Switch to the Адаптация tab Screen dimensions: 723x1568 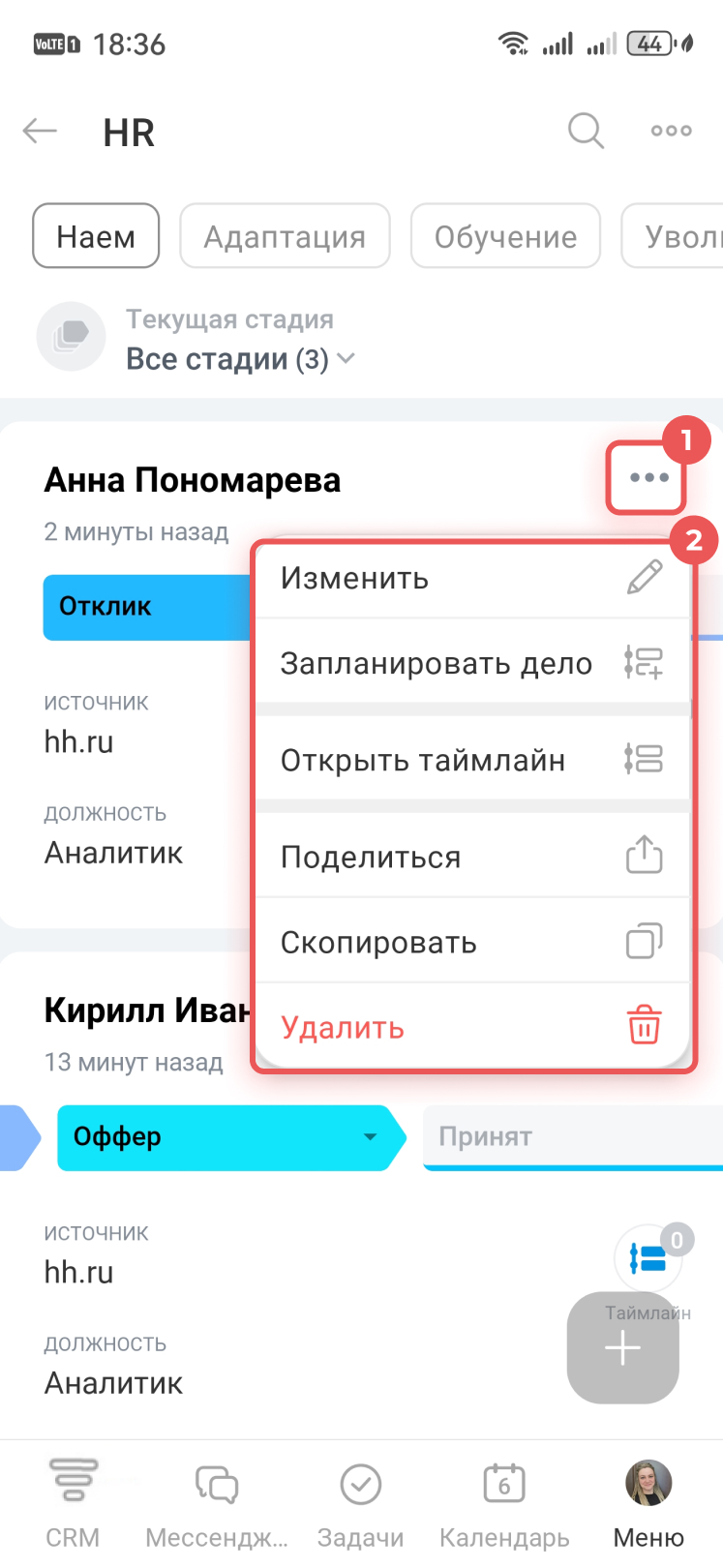[285, 236]
